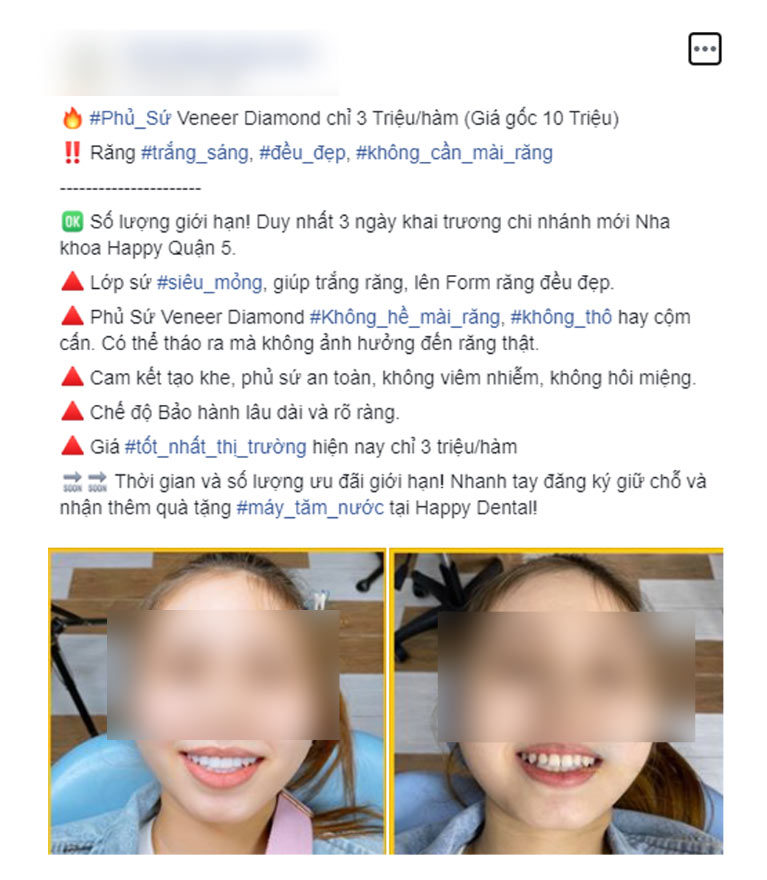
Task: View posts tagged #Không_hề_mài_răng
Action: [404, 317]
